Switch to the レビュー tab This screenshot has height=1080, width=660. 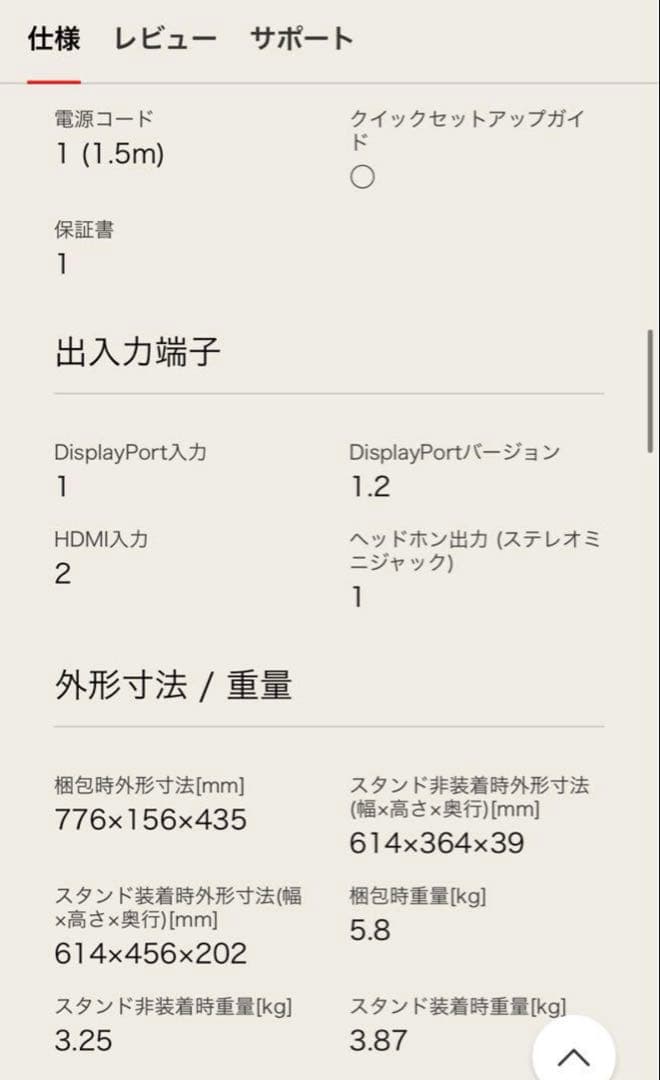(165, 40)
